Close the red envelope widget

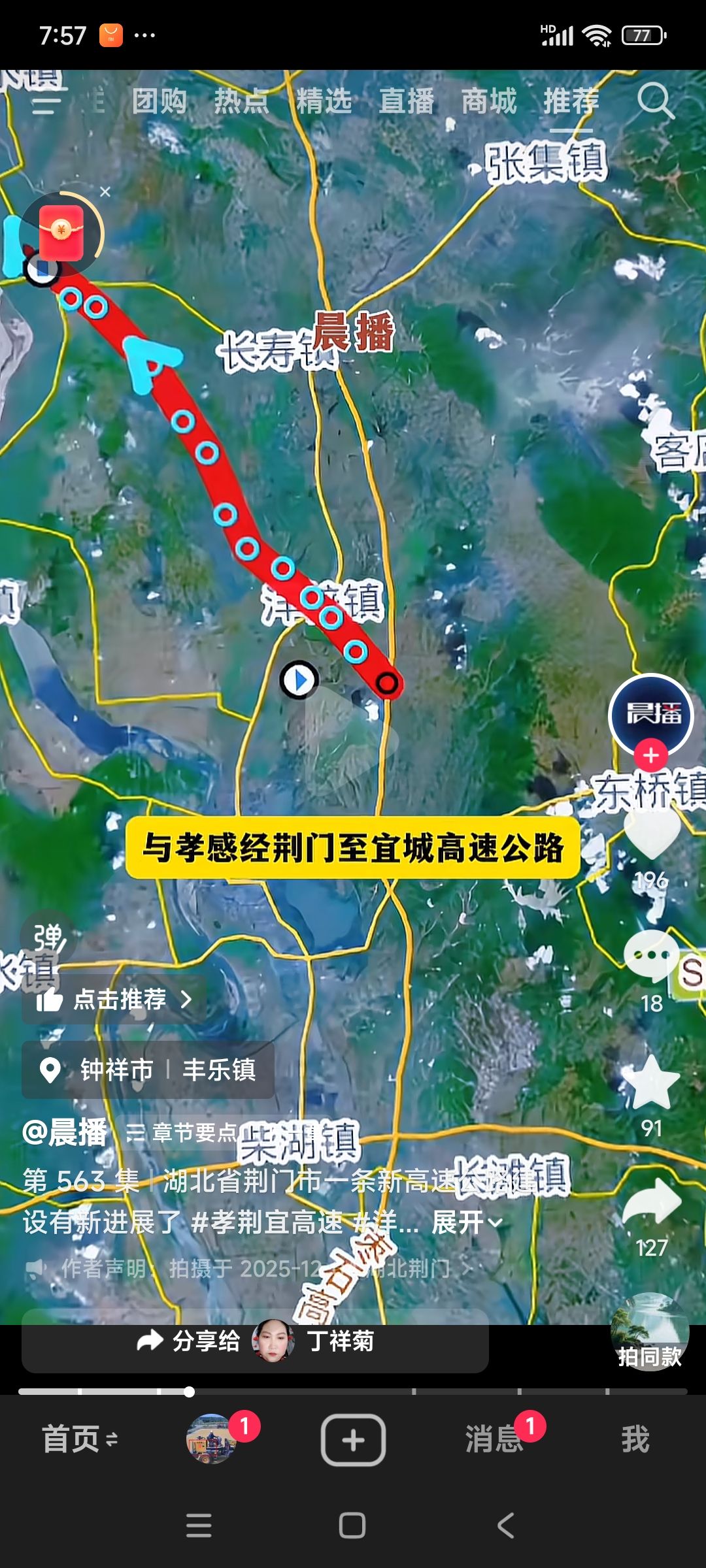[x=105, y=191]
